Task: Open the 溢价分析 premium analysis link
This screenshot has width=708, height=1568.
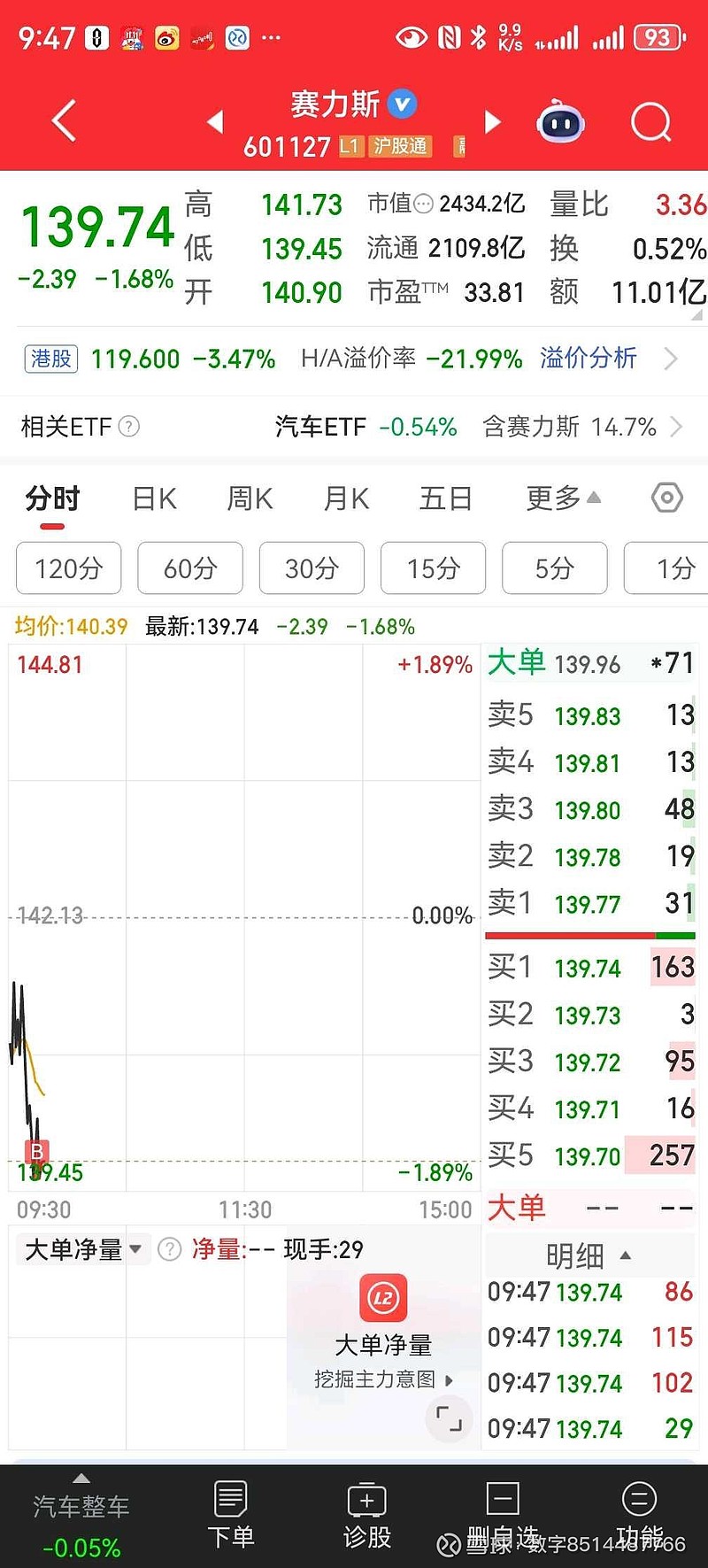Action: pyautogui.click(x=588, y=359)
